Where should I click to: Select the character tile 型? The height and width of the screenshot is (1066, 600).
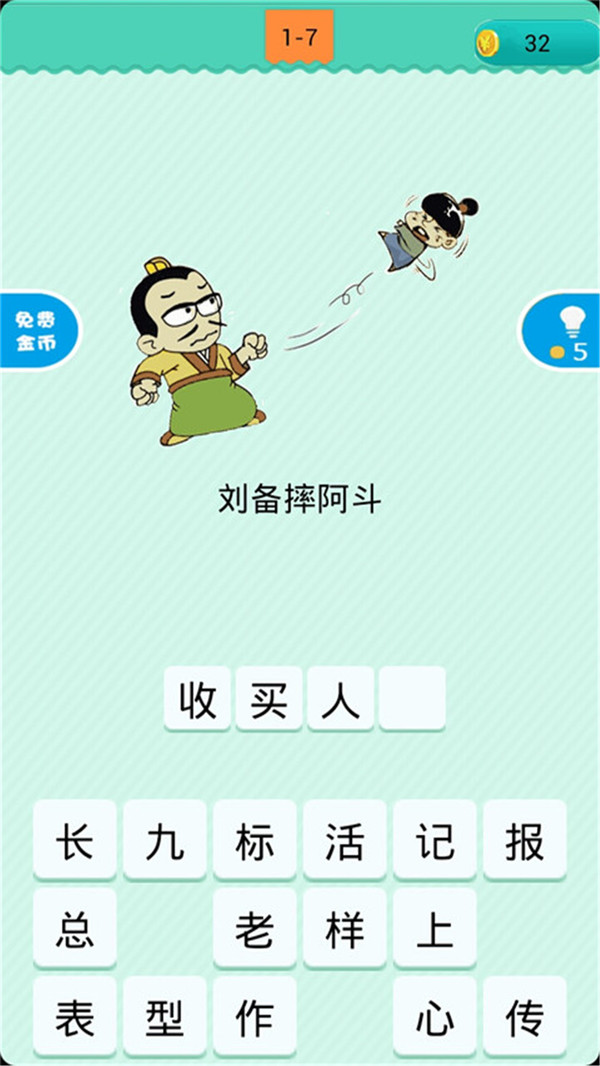click(165, 1016)
